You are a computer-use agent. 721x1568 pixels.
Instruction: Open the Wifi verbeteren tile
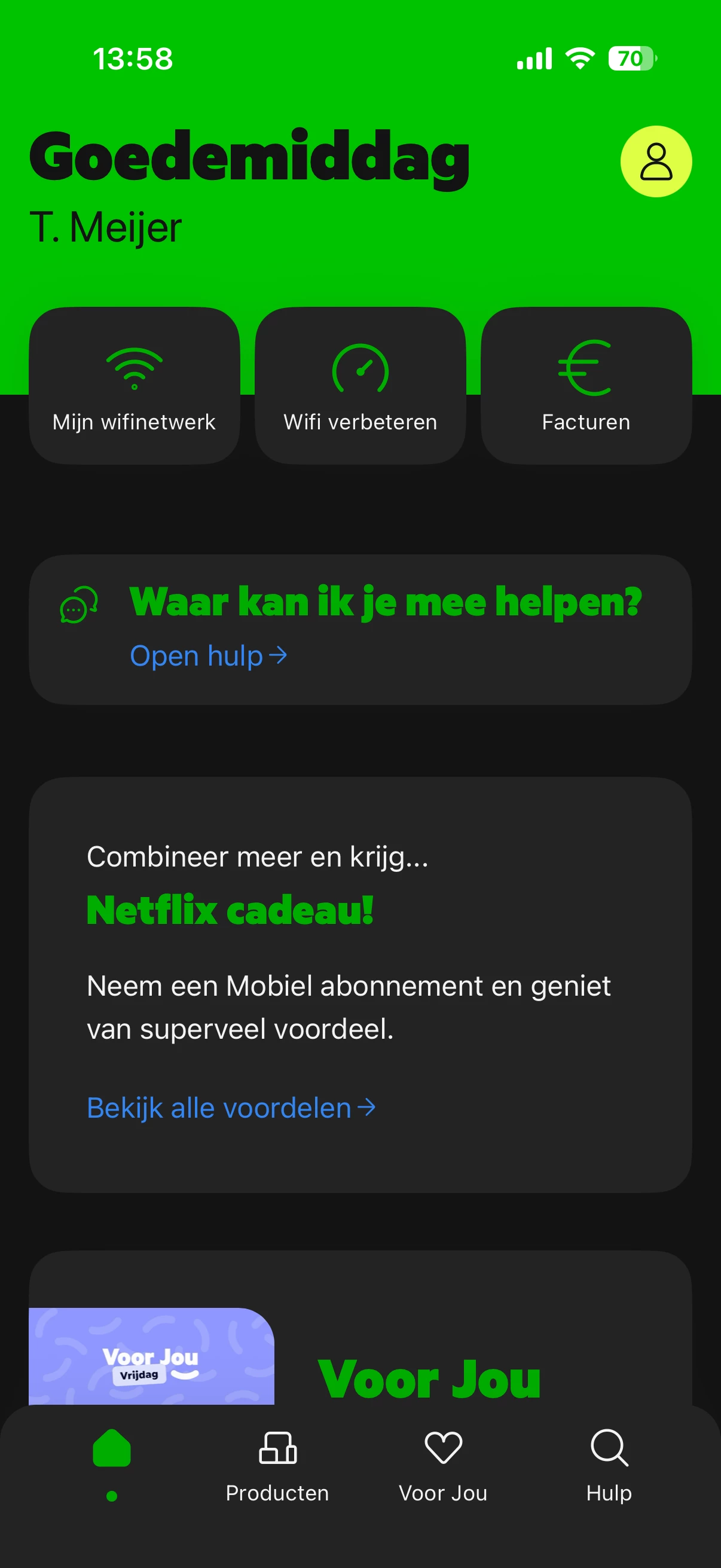[x=360, y=386]
